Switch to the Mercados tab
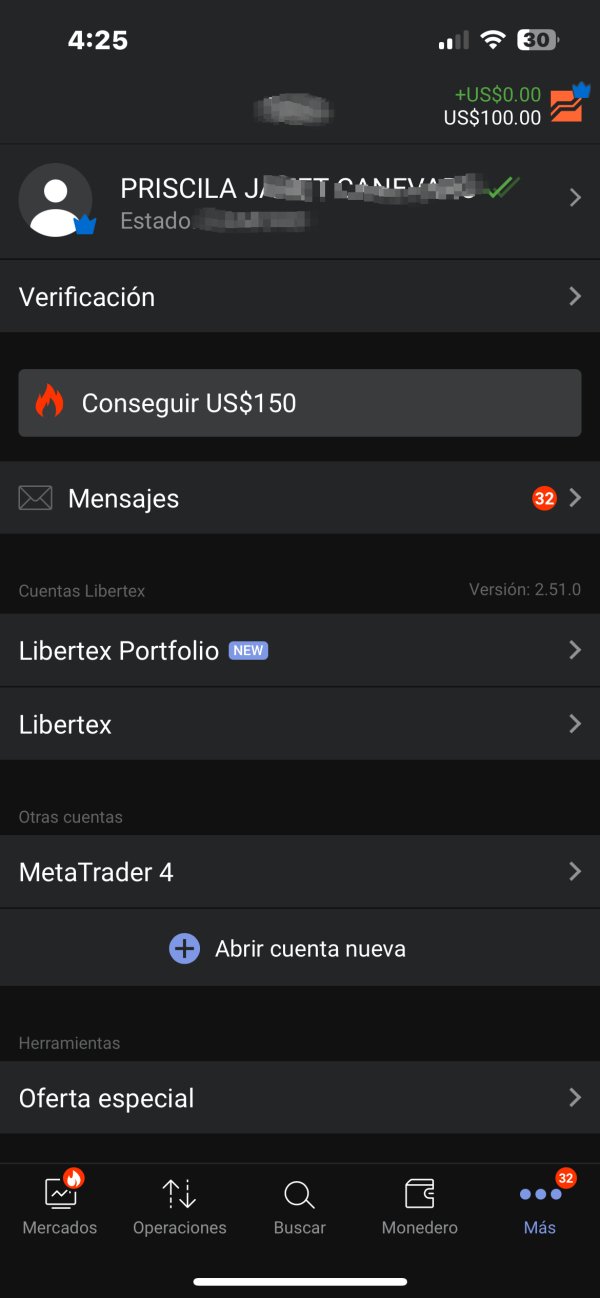 [x=60, y=1204]
